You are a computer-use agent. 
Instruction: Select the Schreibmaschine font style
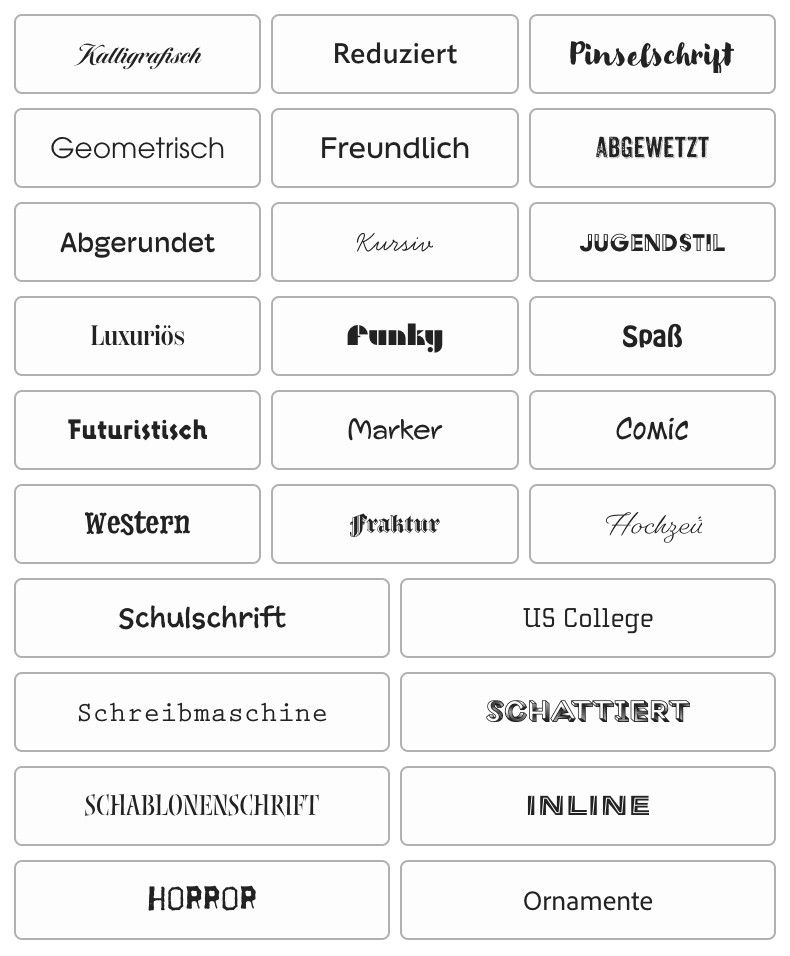tap(202, 712)
